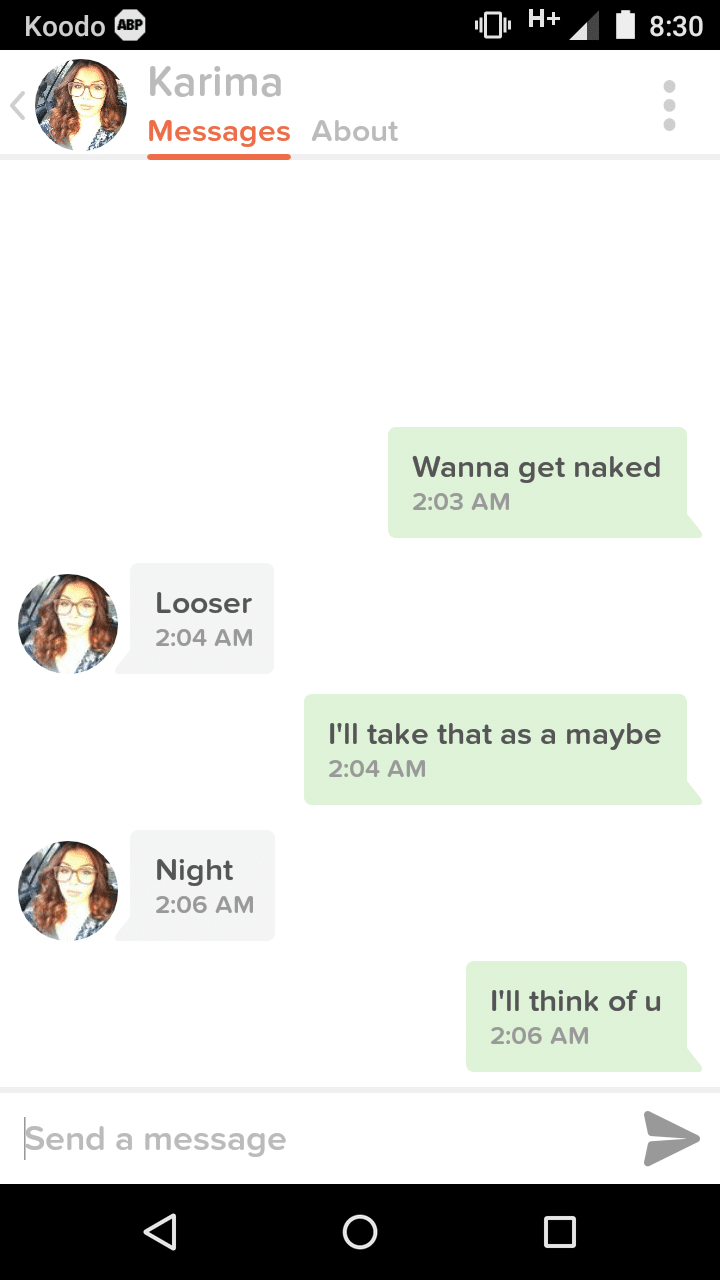
Task: Focus the Send a message field
Action: 320,1138
